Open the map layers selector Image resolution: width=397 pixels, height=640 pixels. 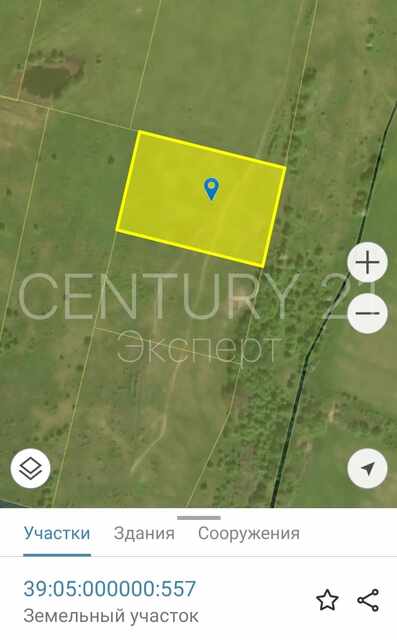(30, 468)
